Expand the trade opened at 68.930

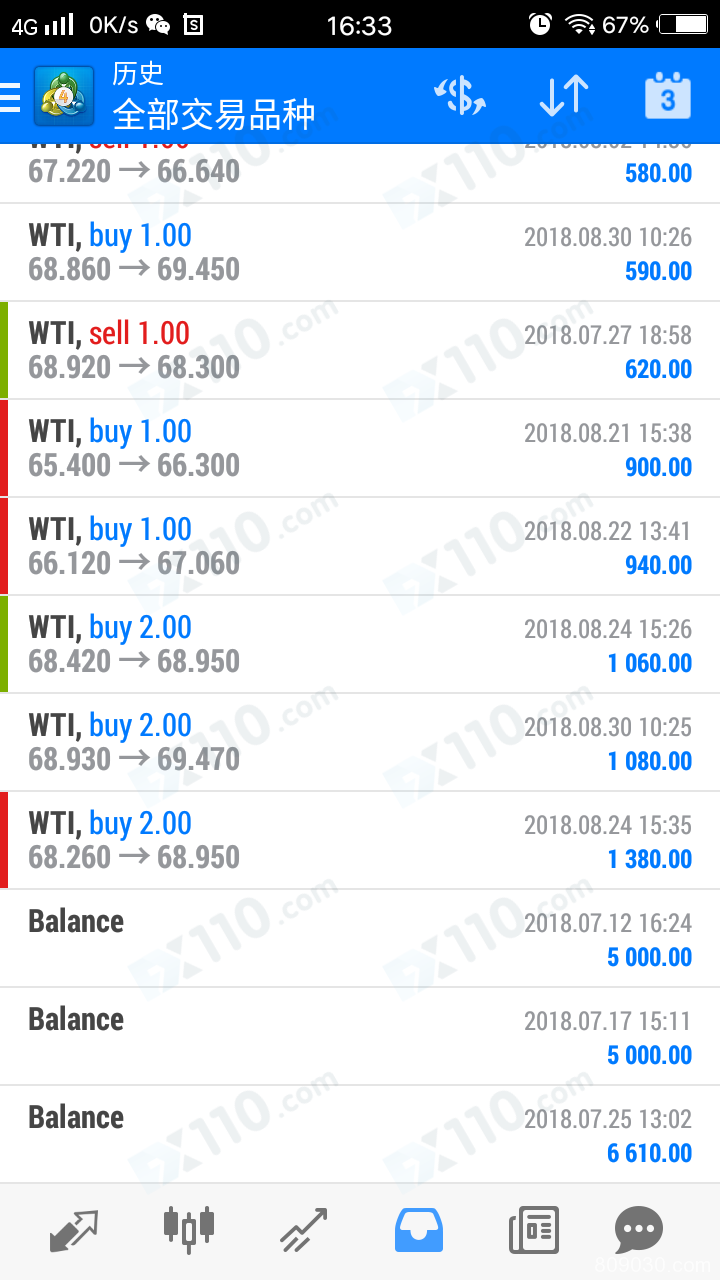click(360, 743)
